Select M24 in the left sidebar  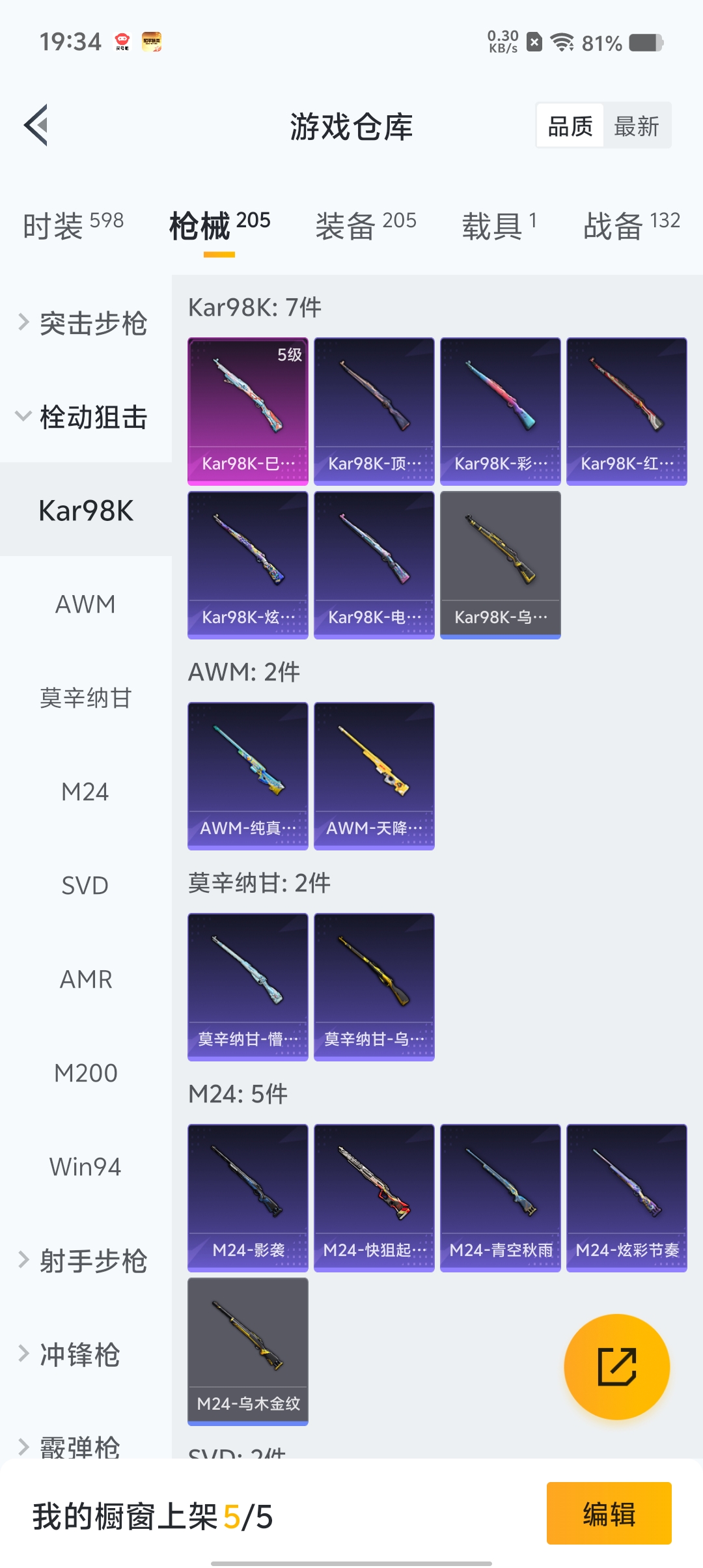point(84,792)
